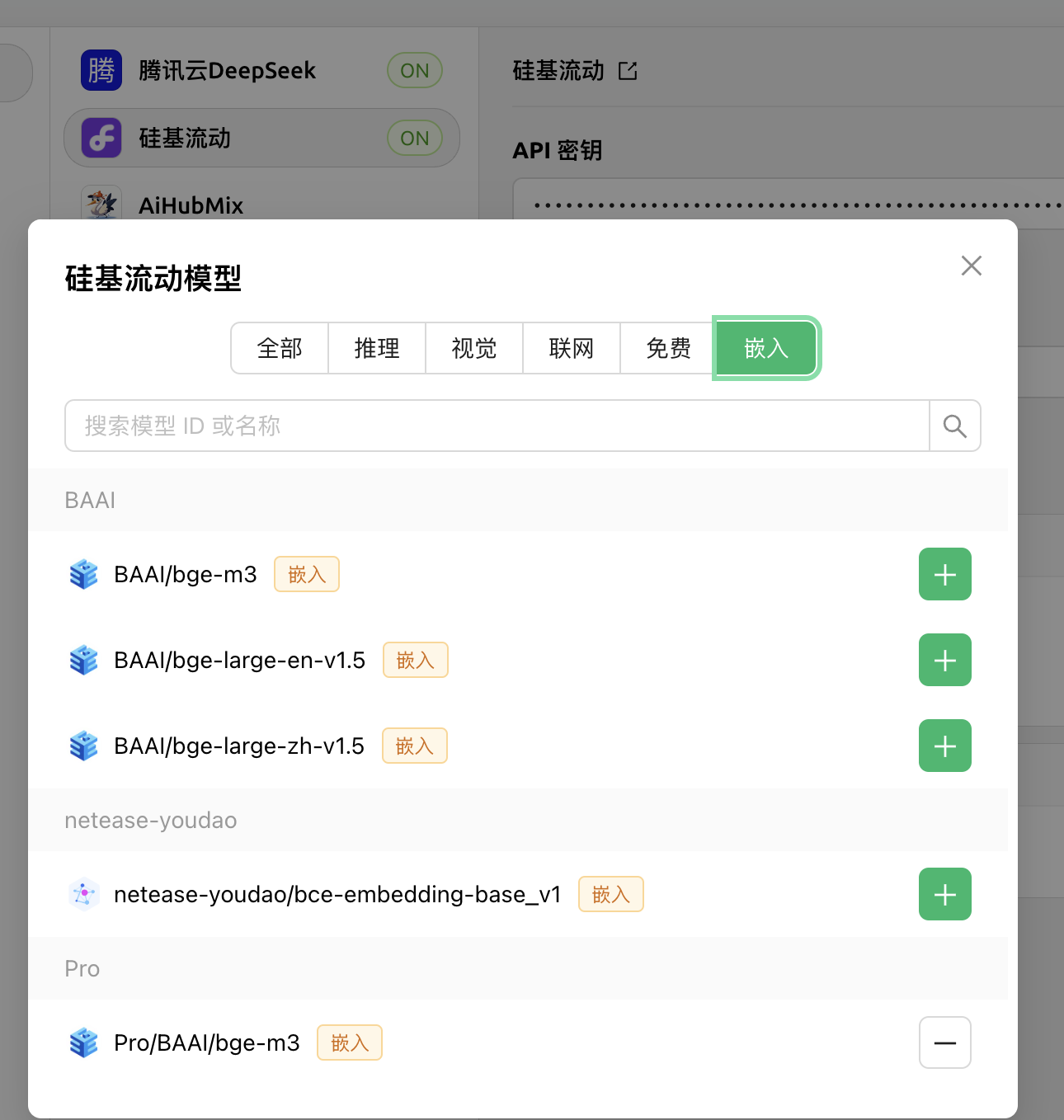
Task: Add the BAAI/bge-large-en-v1.5 model
Action: (x=944, y=660)
